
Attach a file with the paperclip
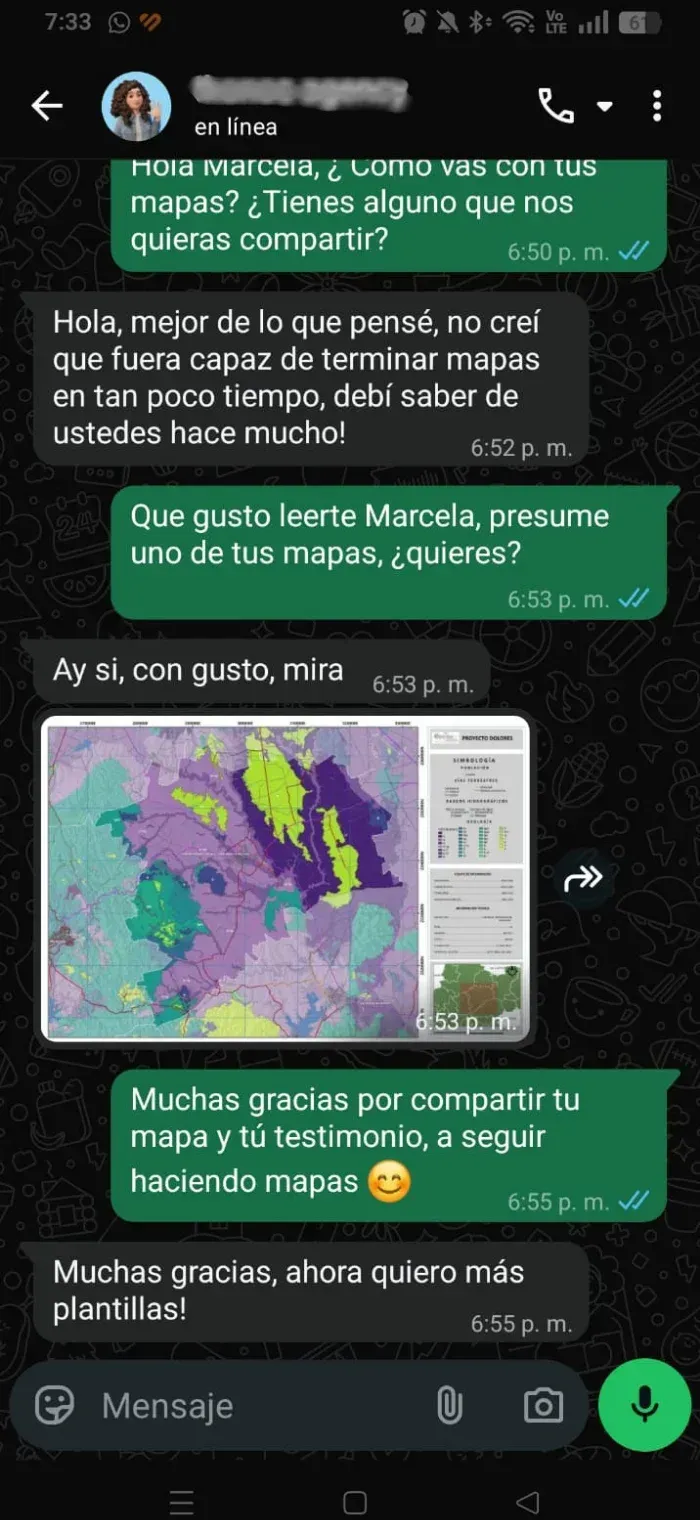449,1406
